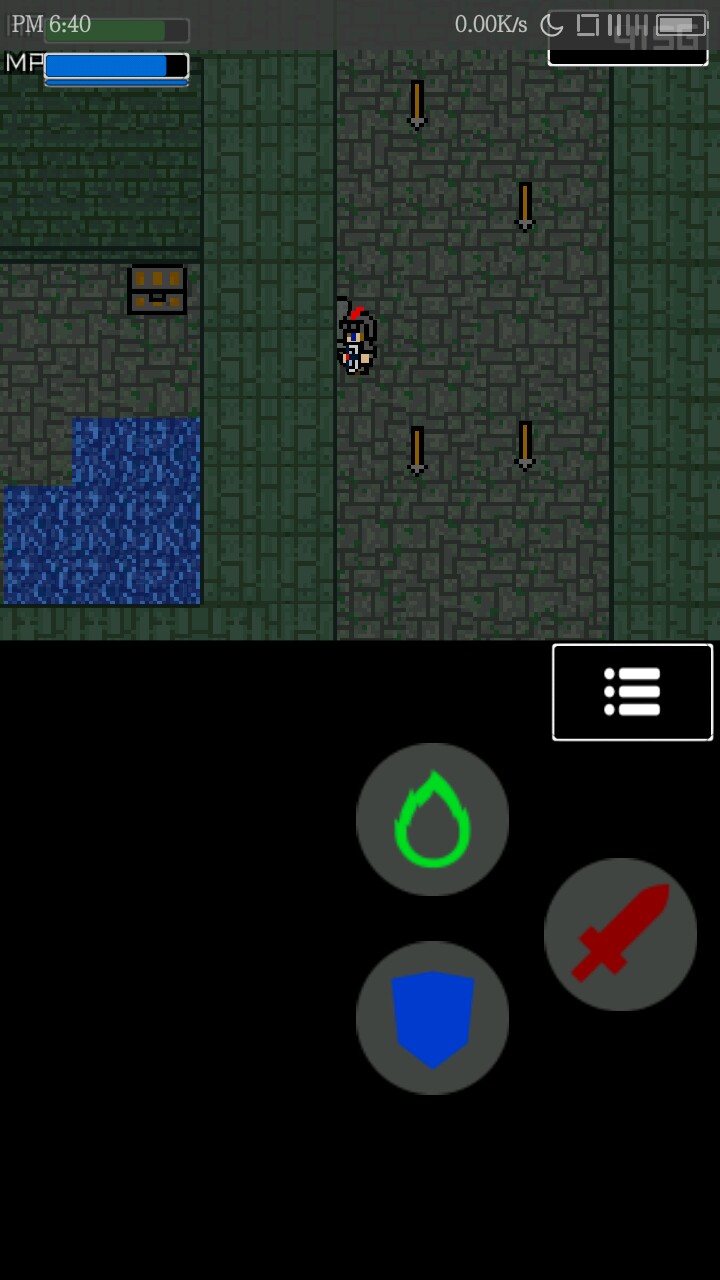Cast the green flame magic skill
This screenshot has width=720, height=1280.
coord(432,819)
